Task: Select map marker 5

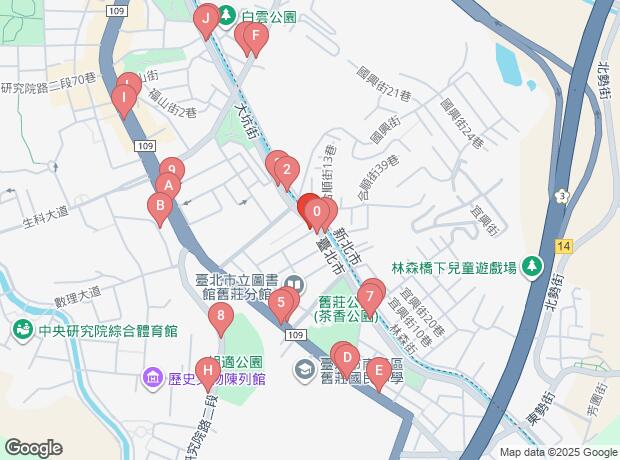Action: coord(281,305)
